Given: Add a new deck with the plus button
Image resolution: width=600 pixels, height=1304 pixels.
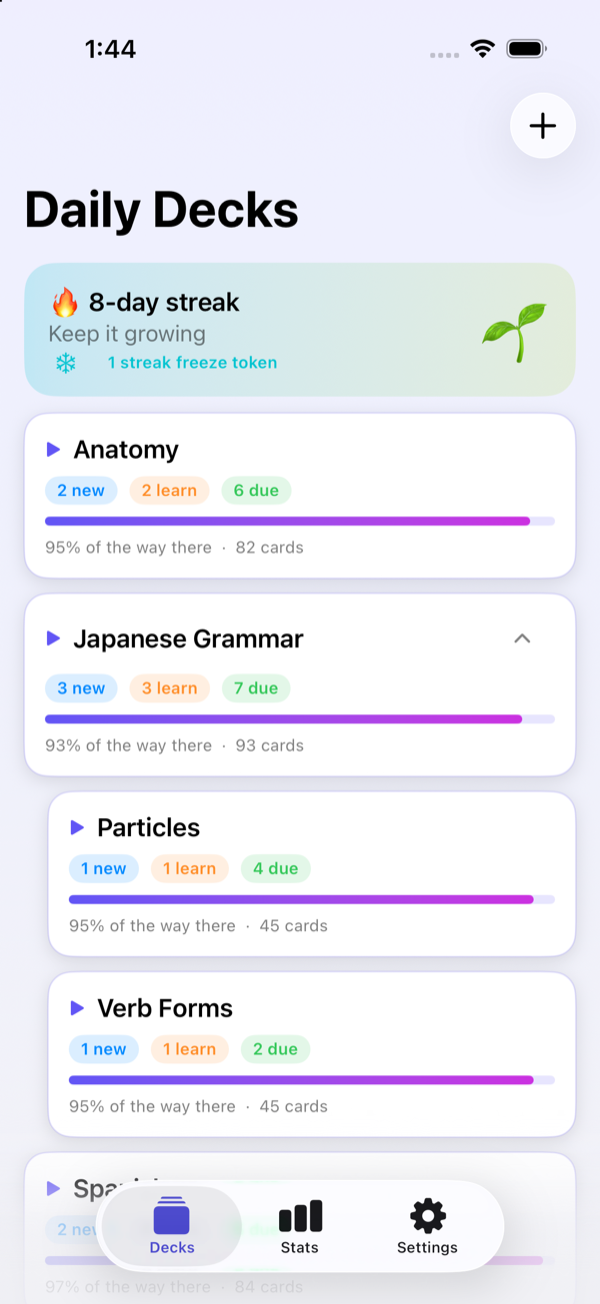Looking at the screenshot, I should tap(542, 126).
